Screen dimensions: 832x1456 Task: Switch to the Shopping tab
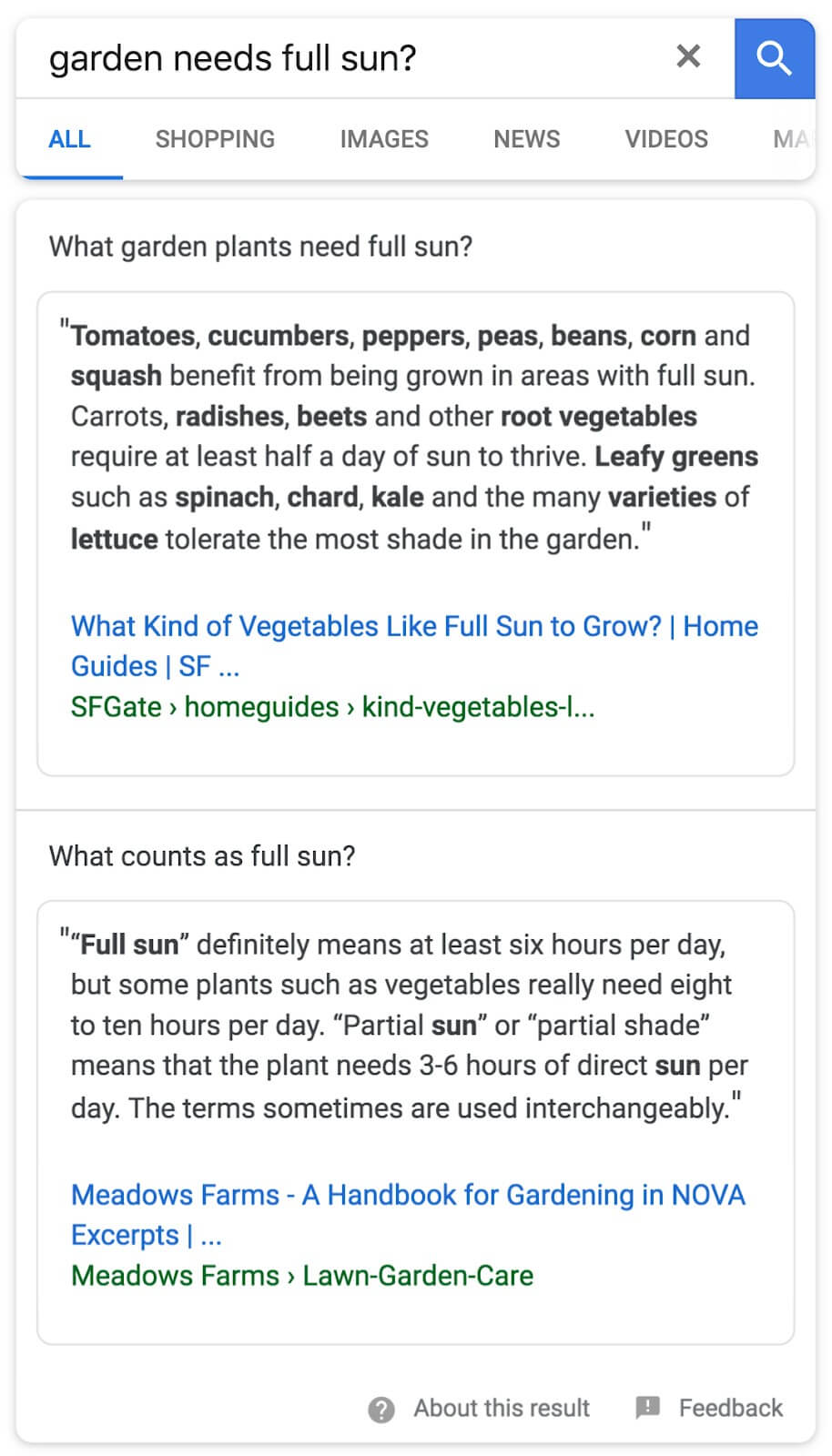coord(215,139)
